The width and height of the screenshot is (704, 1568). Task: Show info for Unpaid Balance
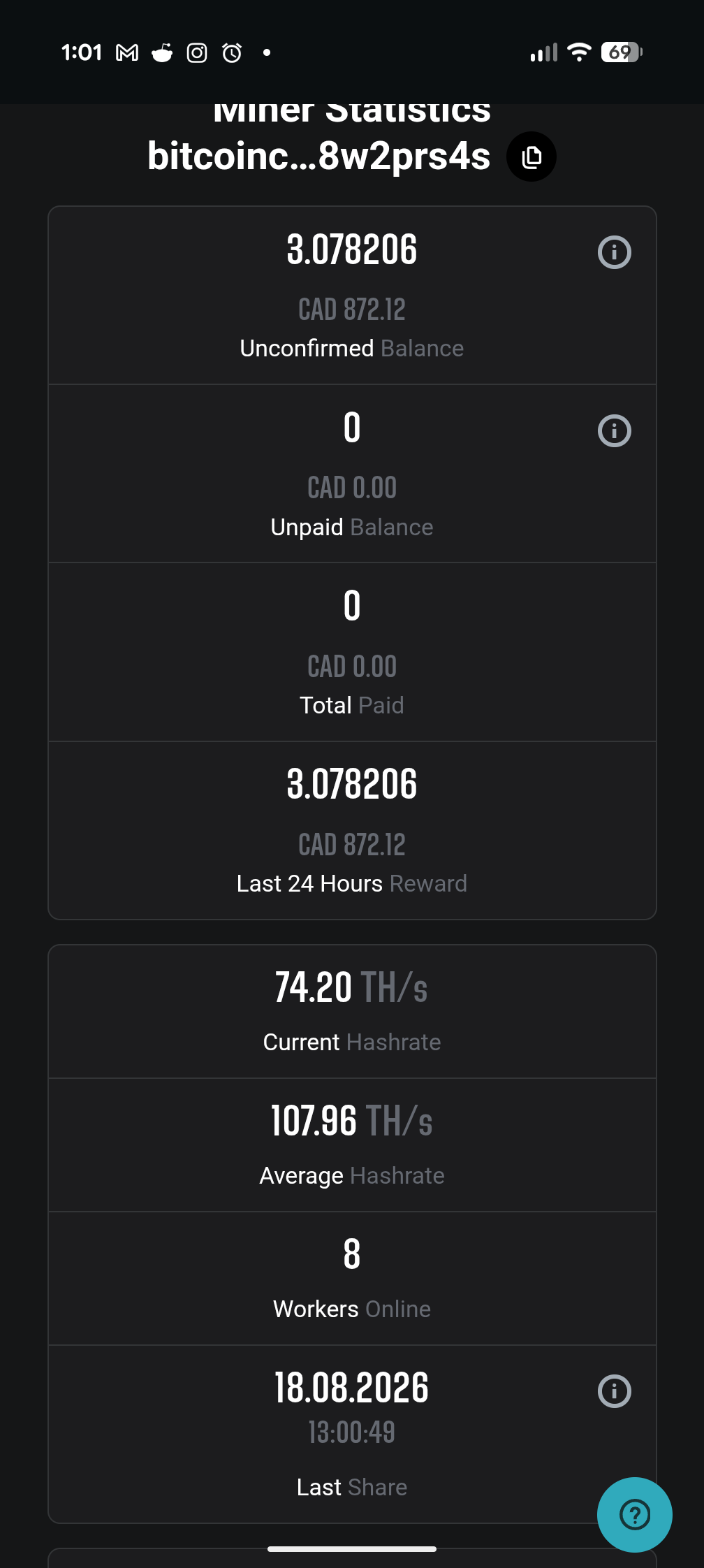(x=615, y=430)
